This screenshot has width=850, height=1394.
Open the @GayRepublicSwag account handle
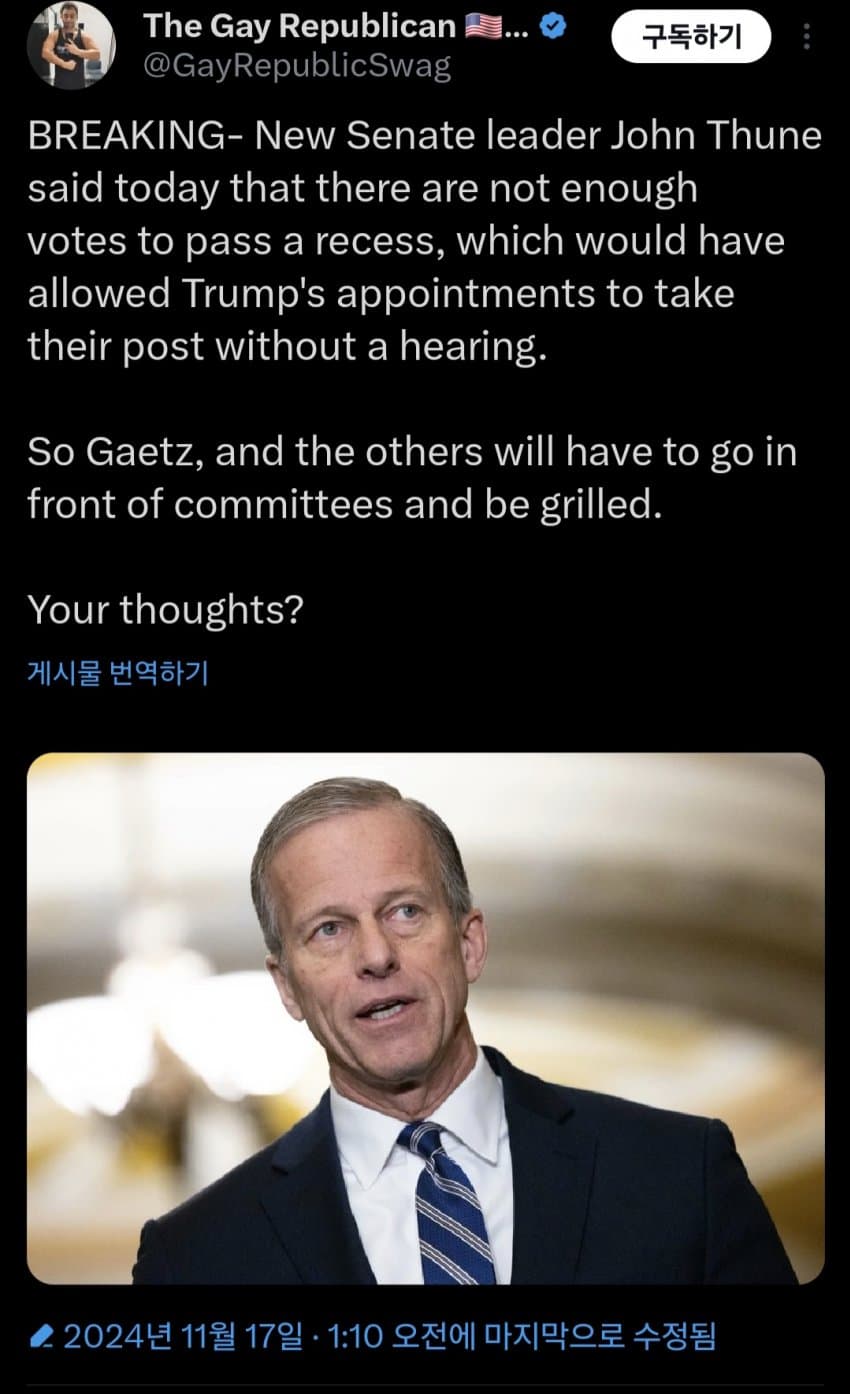pos(297,66)
